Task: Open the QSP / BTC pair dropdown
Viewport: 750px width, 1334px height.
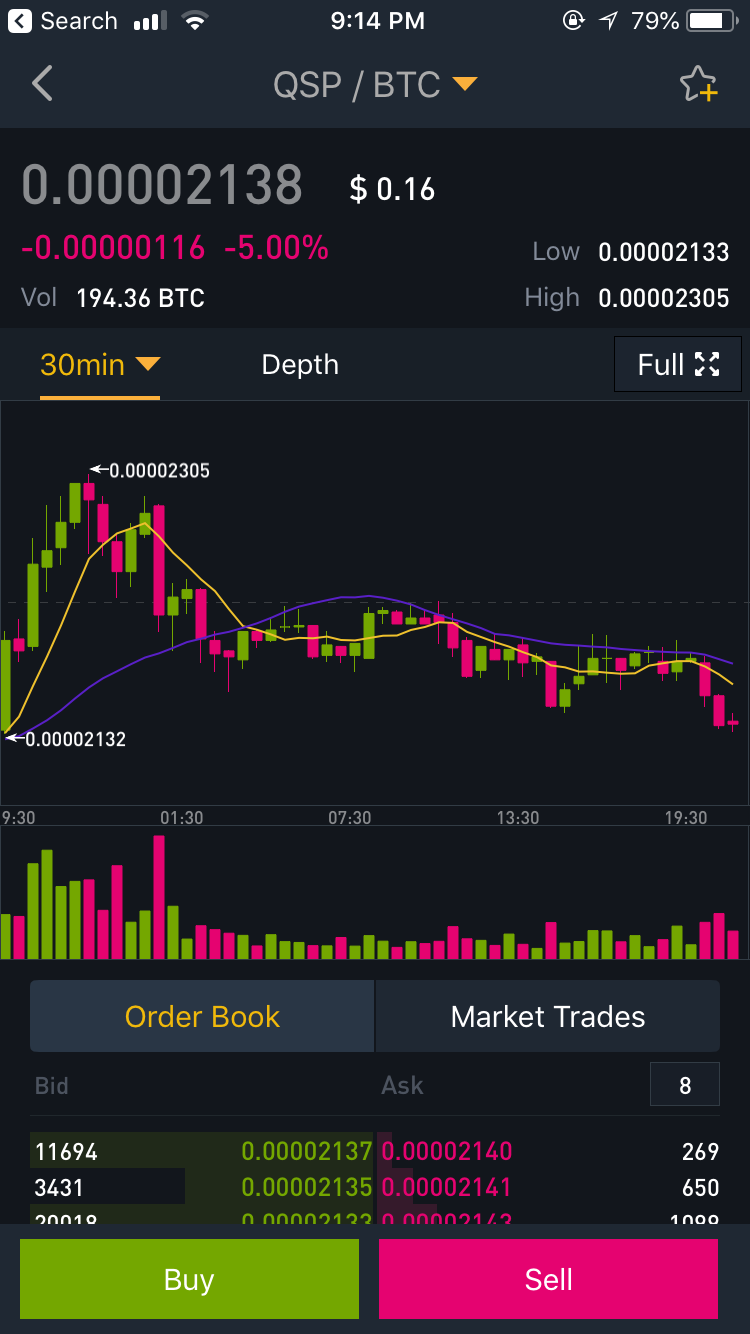Action: 375,85
